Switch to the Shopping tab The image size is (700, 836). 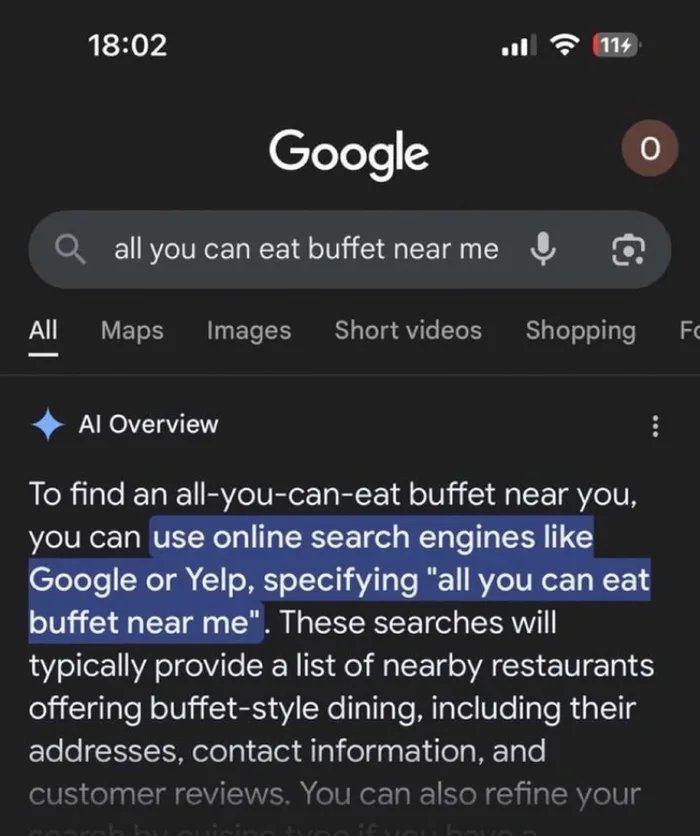pyautogui.click(x=580, y=330)
